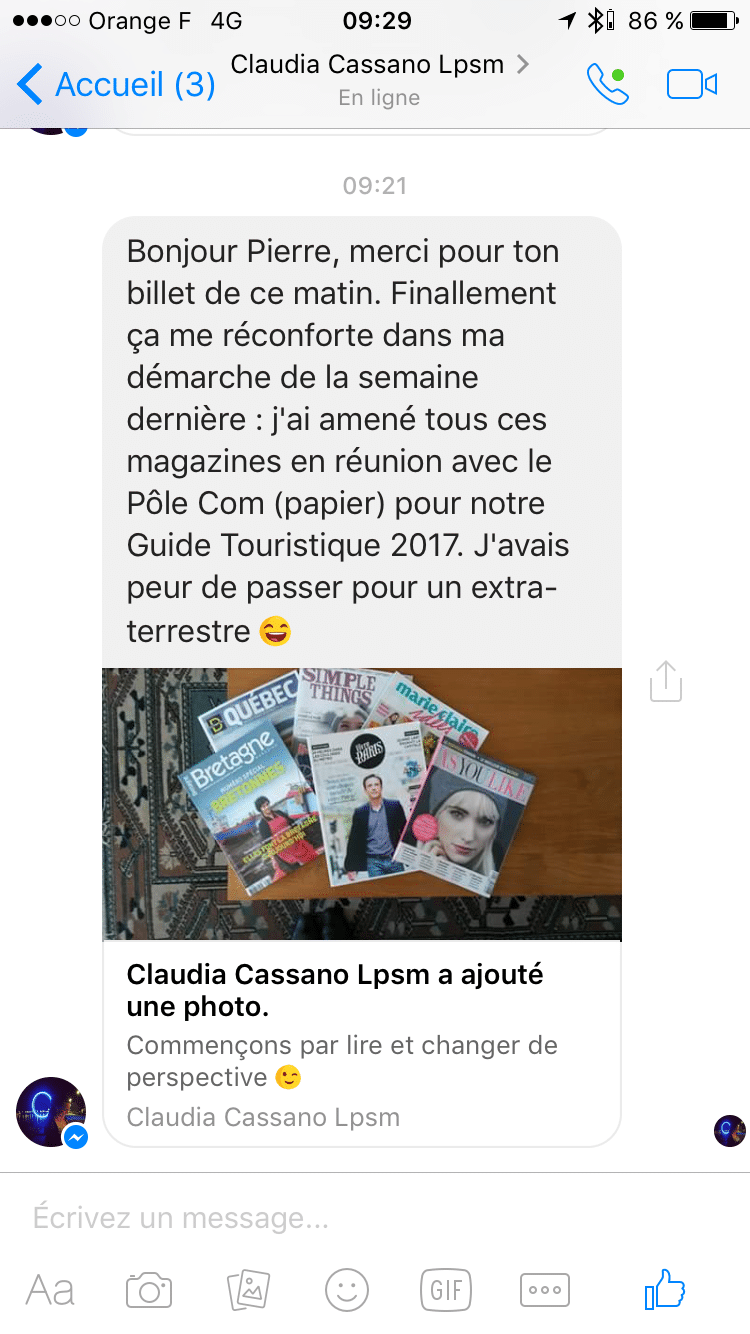The width and height of the screenshot is (750, 1334).
Task: Share the shared photo post
Action: 666,682
